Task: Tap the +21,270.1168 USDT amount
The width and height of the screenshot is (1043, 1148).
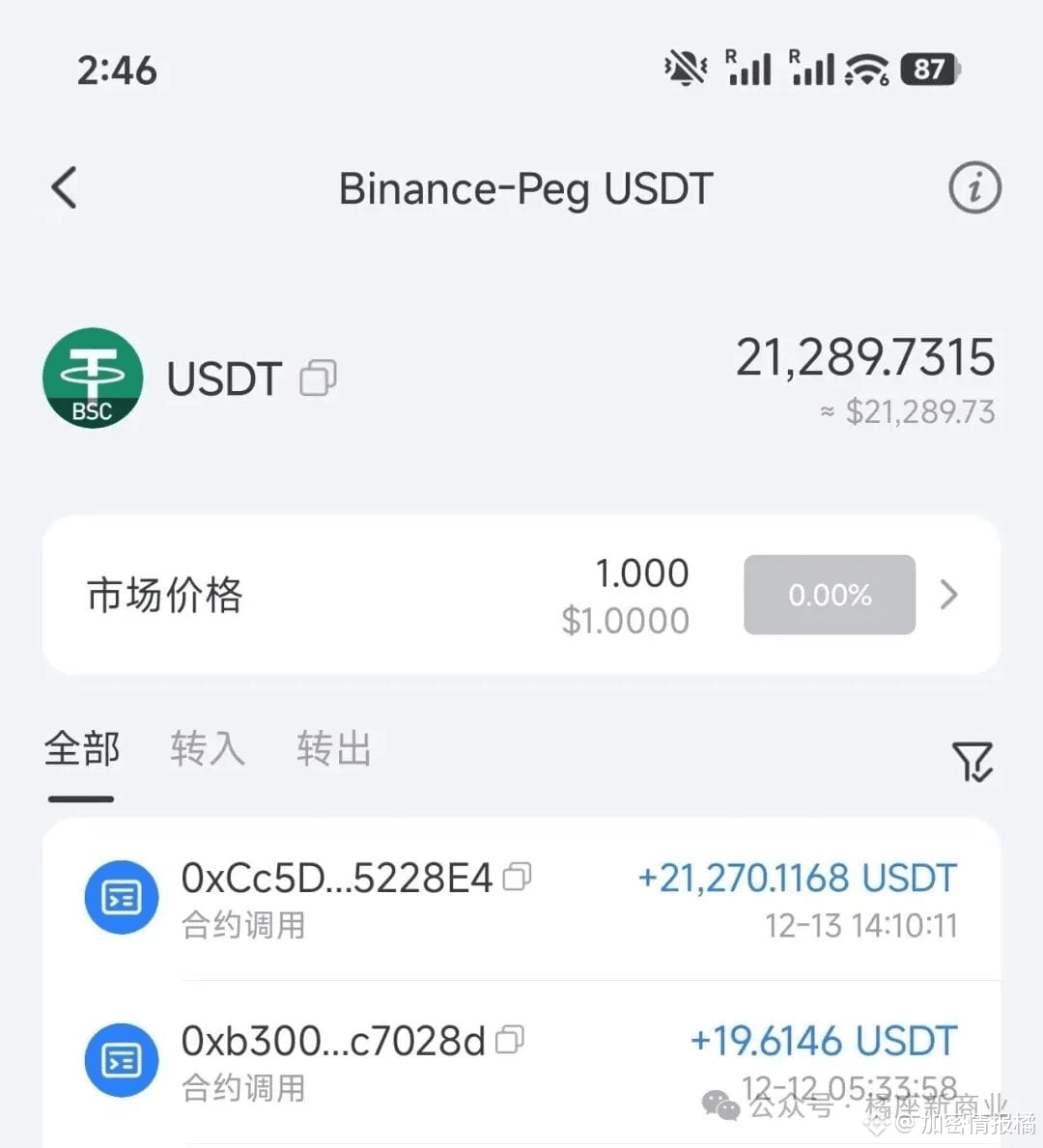Action: [796, 877]
